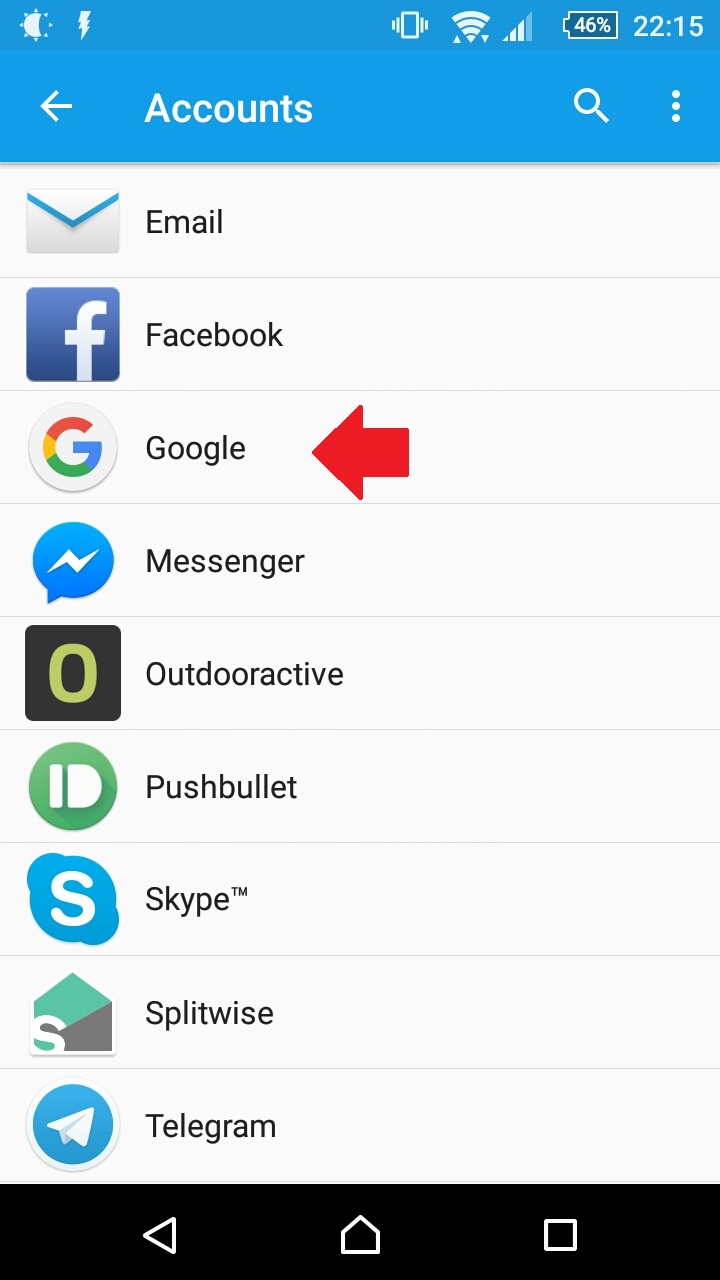Open Pushbullet account entry
Viewport: 720px width, 1280px height.
click(360, 786)
